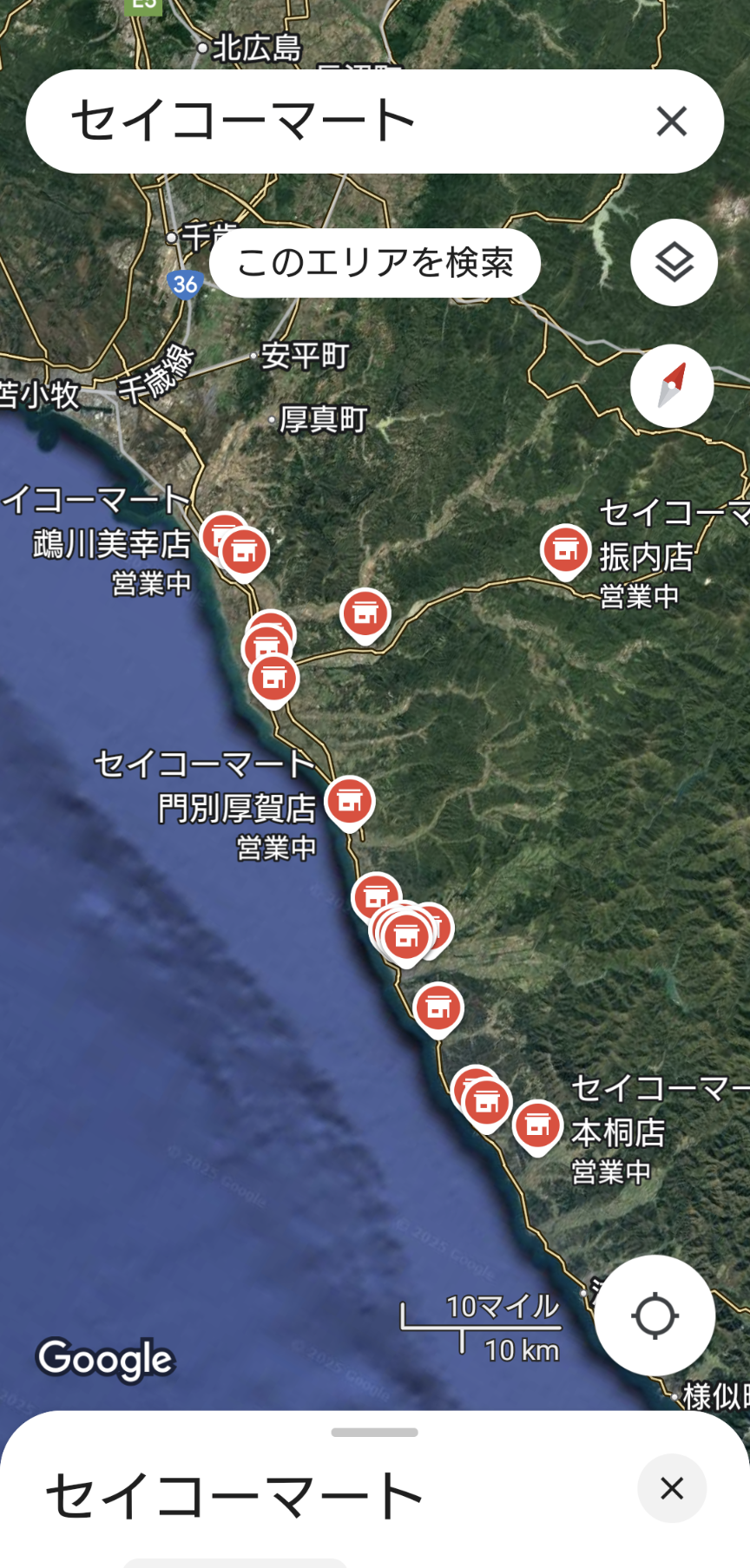Close the セイコーマート results sheet

pos(671,1488)
